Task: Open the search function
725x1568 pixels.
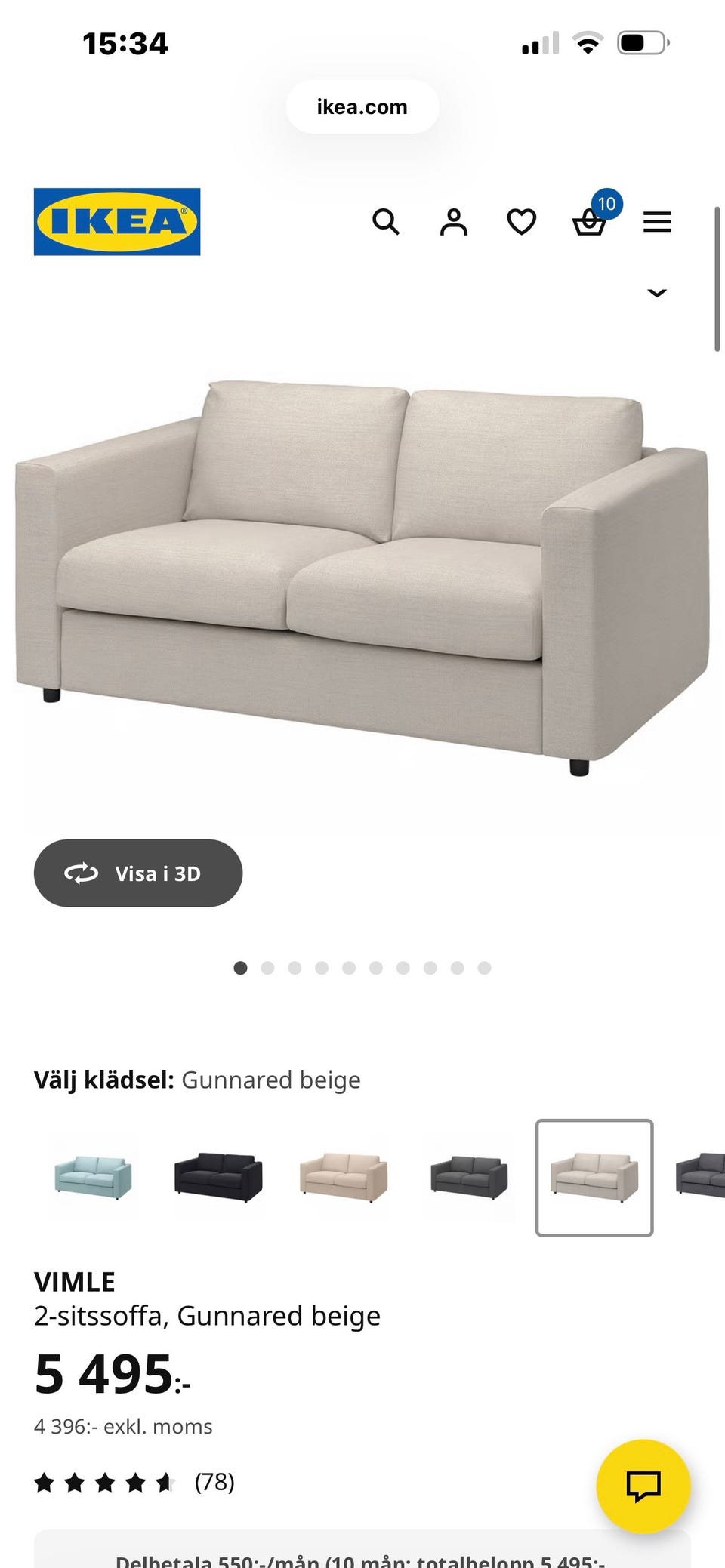Action: point(387,221)
